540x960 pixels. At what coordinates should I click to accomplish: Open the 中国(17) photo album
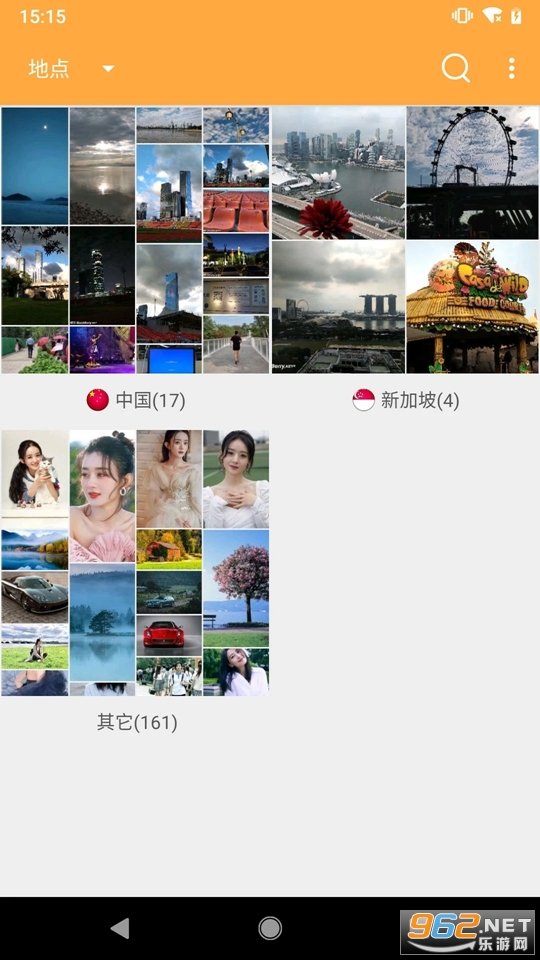[135, 240]
